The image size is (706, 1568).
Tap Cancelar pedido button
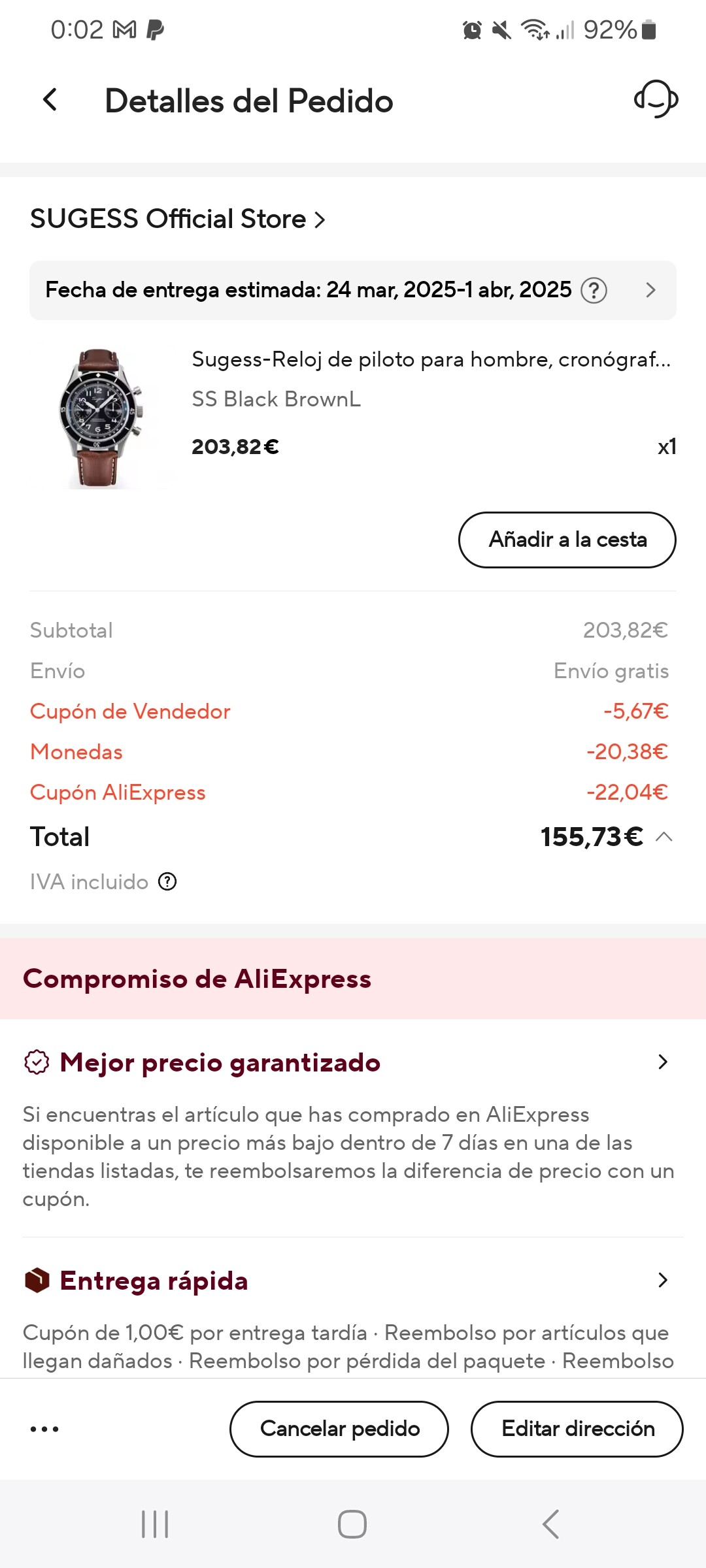coord(339,1429)
